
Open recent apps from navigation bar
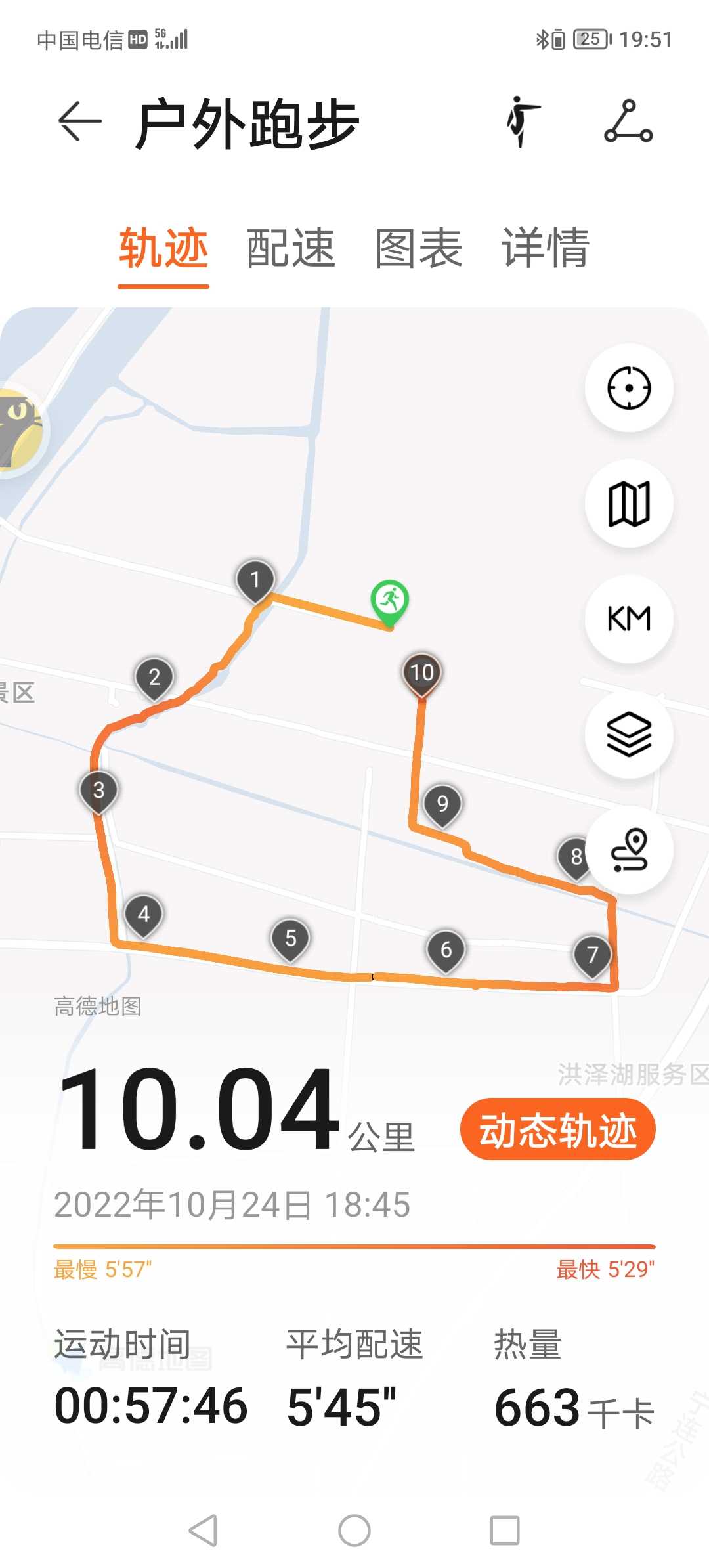tap(505, 1531)
